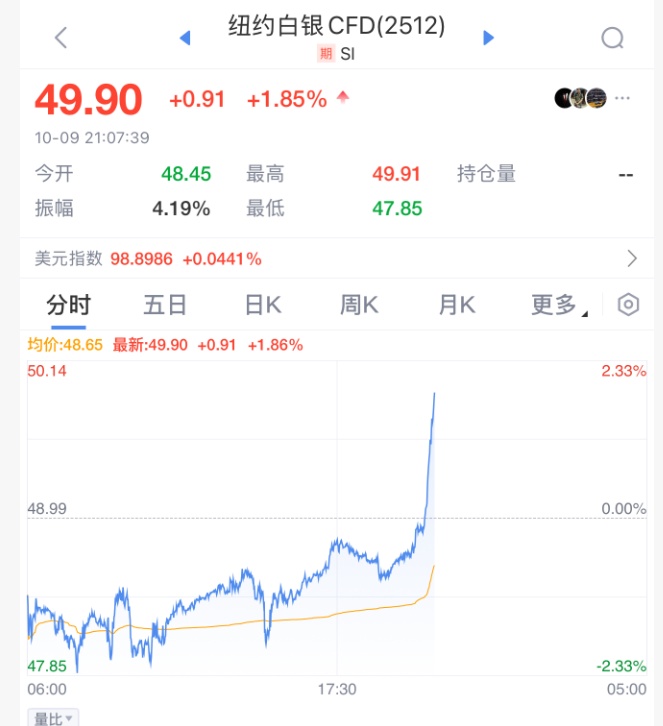Expand the 量比 indicator selector
663x726 pixels.
(54, 717)
